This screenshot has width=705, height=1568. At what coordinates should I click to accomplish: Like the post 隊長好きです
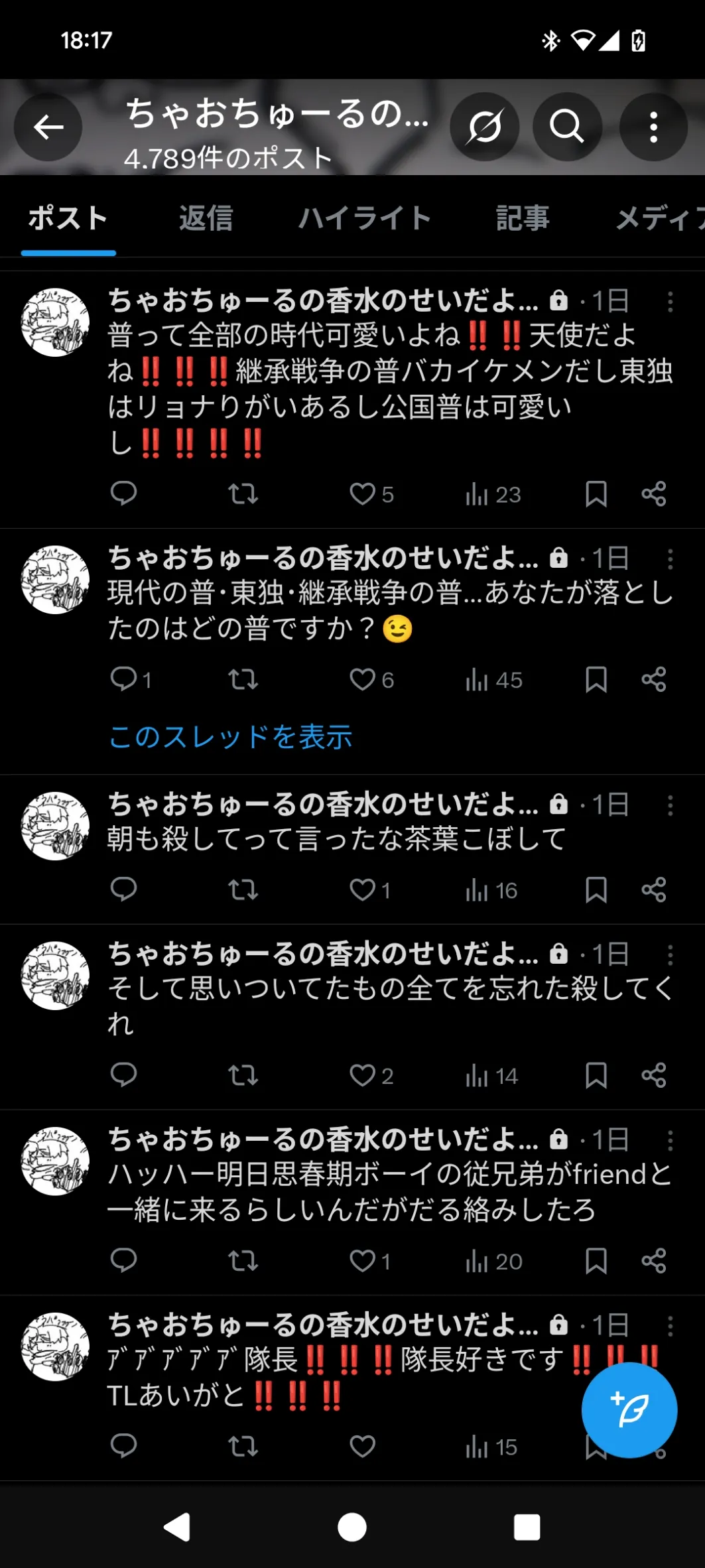(x=362, y=1446)
